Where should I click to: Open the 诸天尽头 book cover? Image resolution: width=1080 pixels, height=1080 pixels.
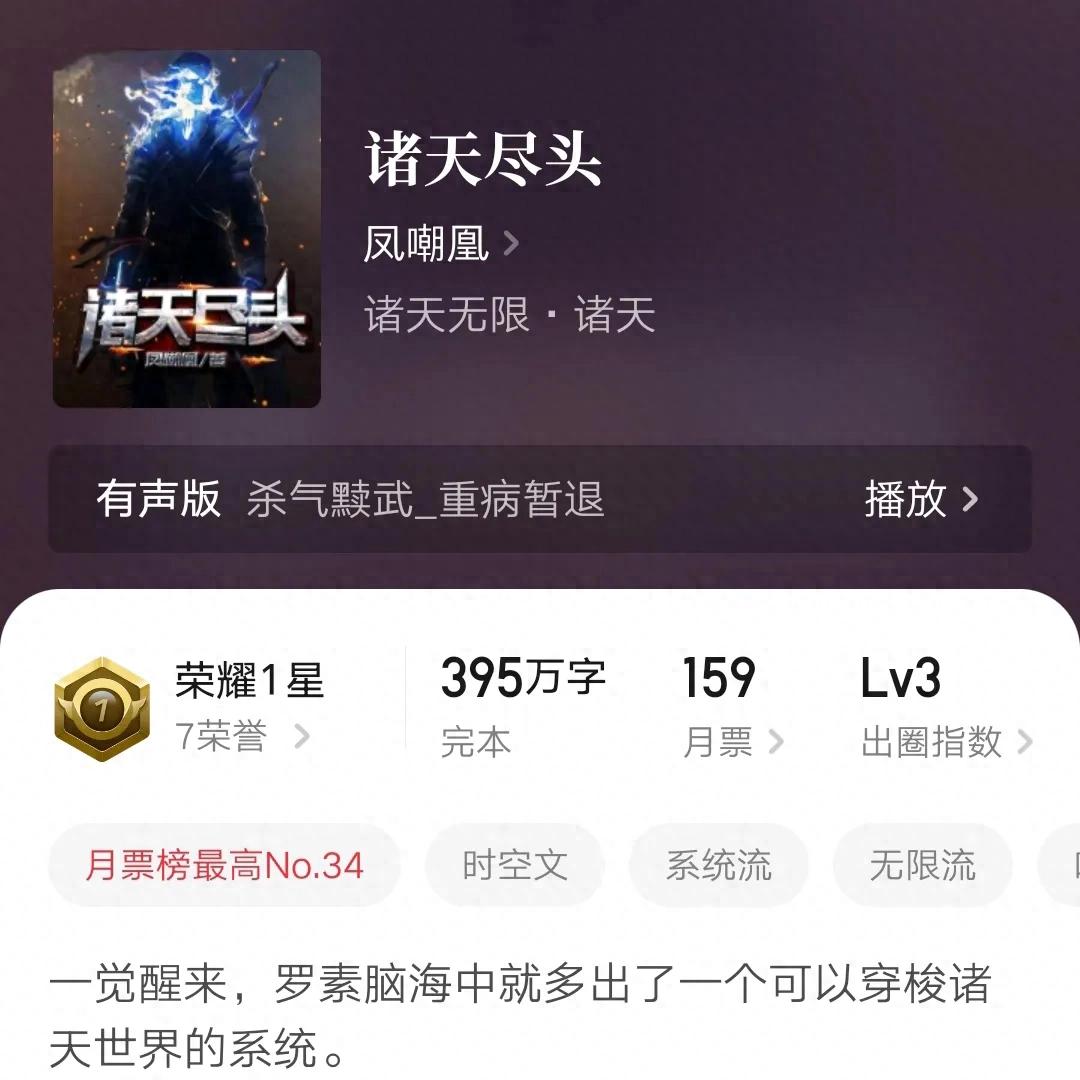click(187, 229)
